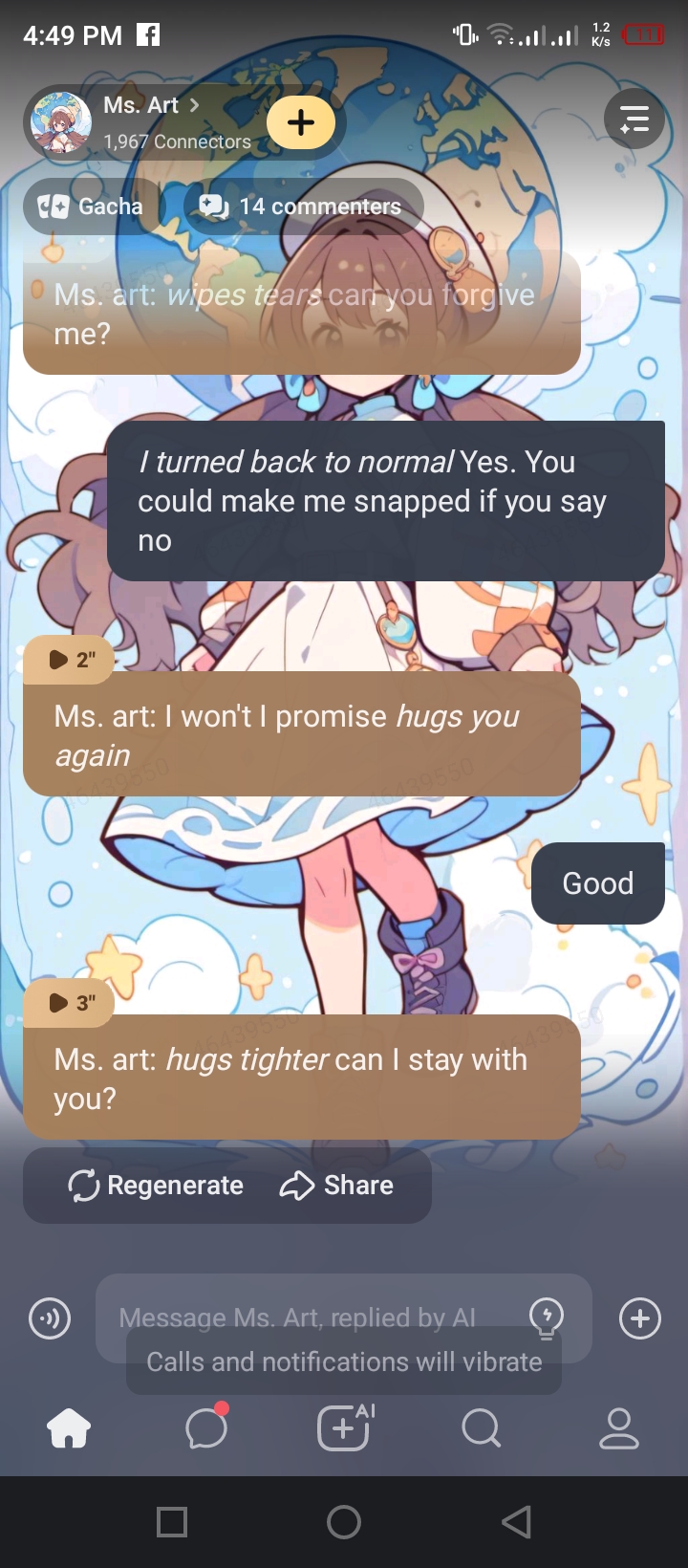Tap the voice input icon

50,1319
